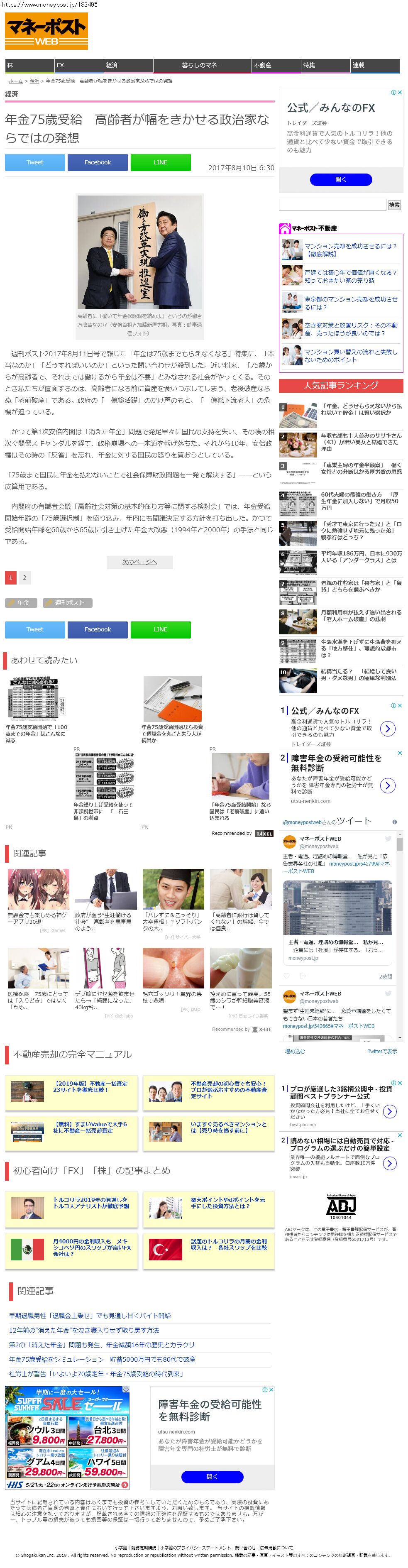Open マンション売却を成功させるには article
This screenshot has height=1568, width=408.
[350, 250]
